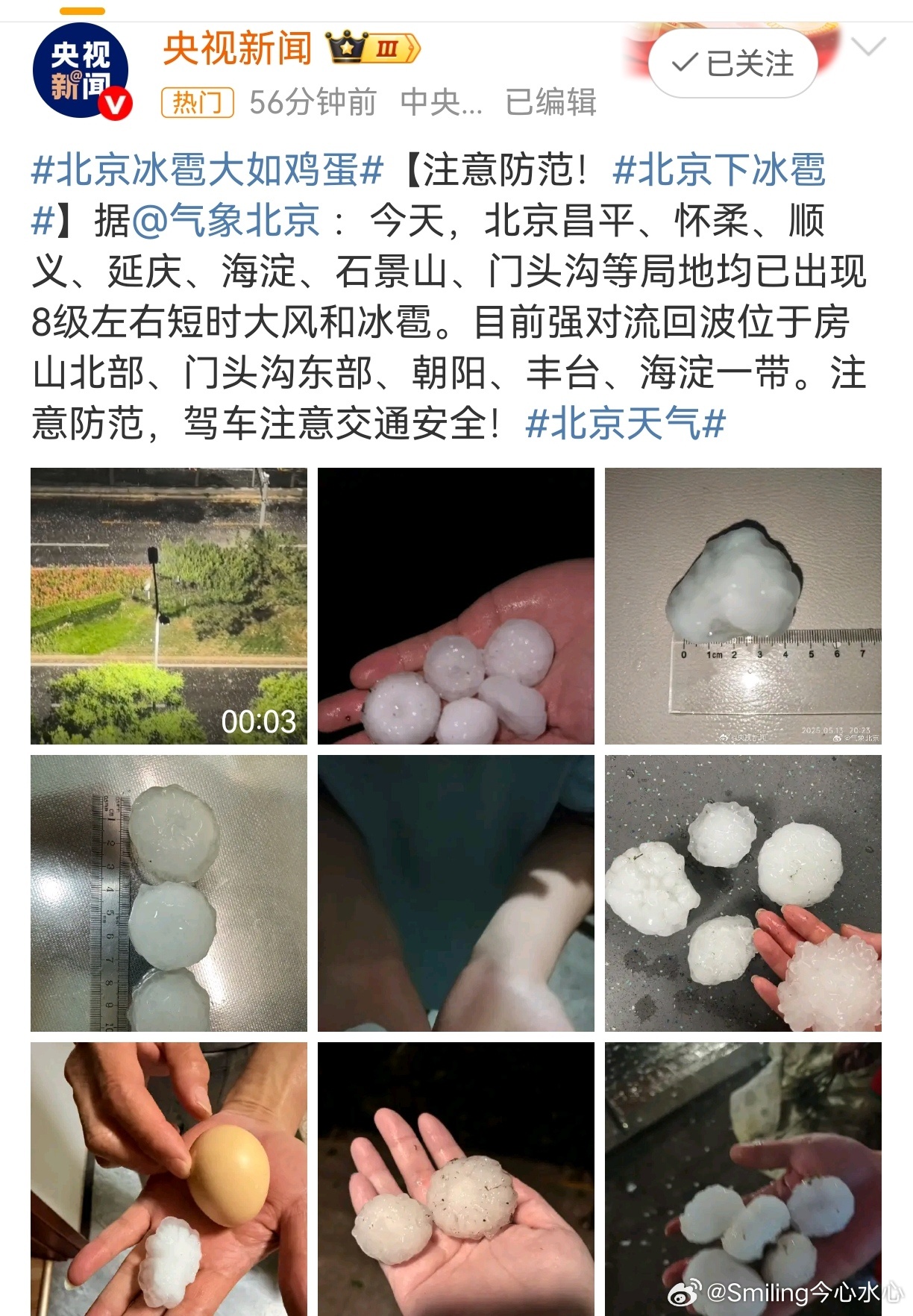Play the 00:03 hail street video
913x1316 pixels.
169,606
